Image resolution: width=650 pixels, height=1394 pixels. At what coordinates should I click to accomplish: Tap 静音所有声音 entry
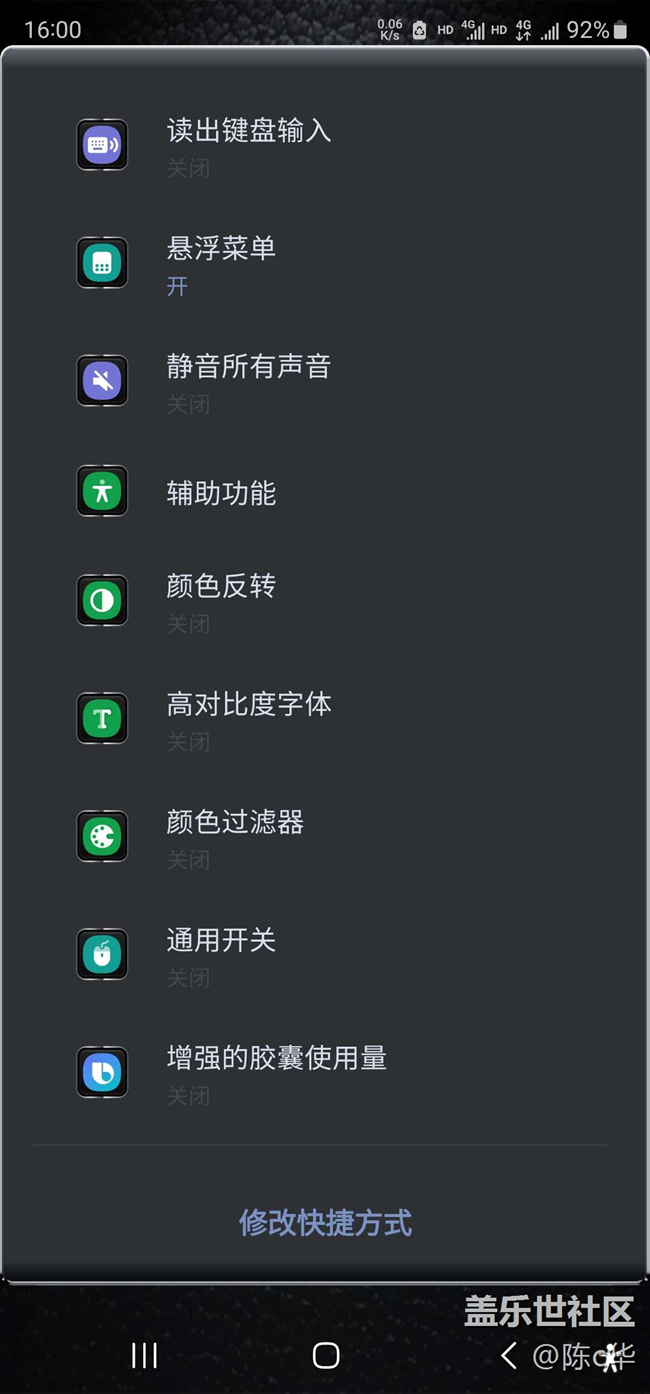click(325, 381)
